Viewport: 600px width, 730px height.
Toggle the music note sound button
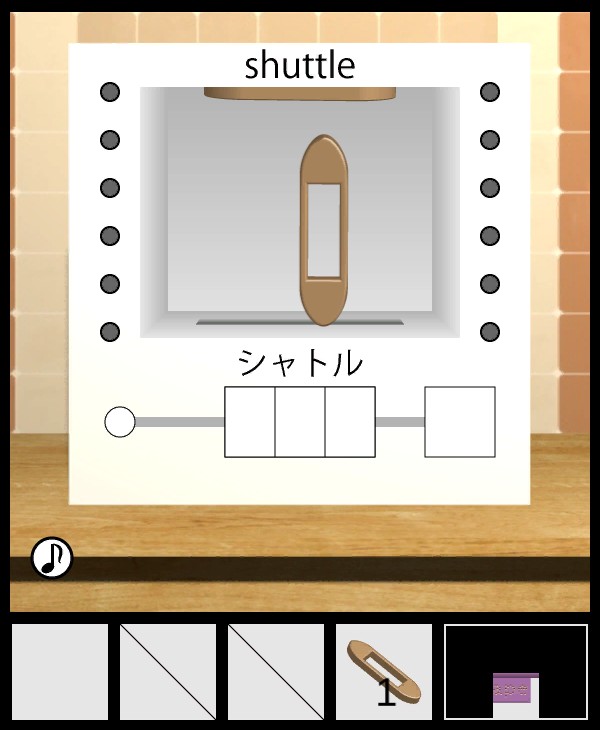tap(51, 558)
